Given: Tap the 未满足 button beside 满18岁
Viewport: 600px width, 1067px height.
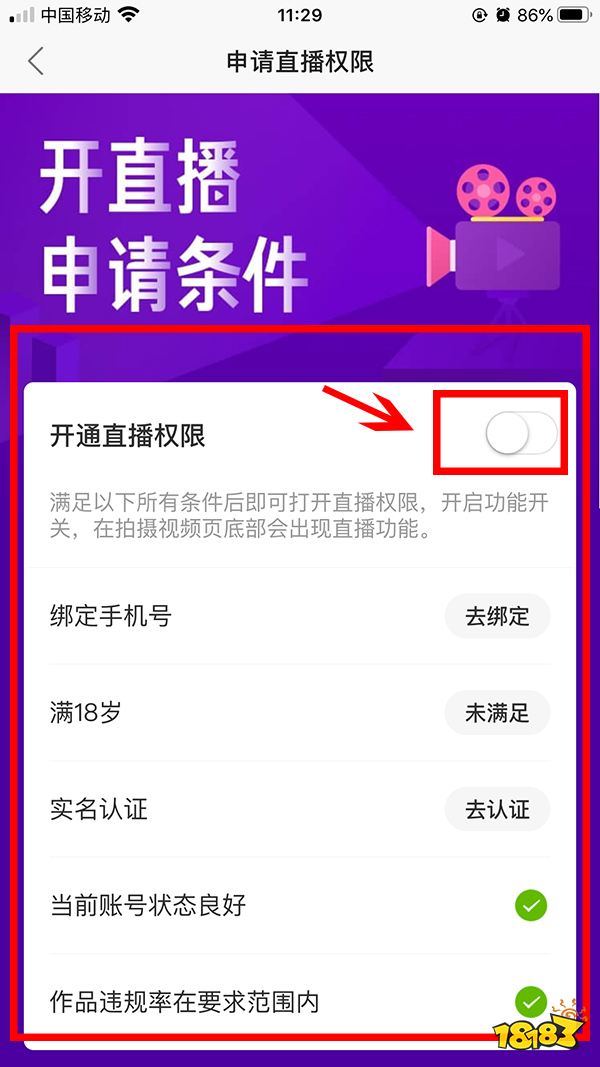Looking at the screenshot, I should pos(497,713).
